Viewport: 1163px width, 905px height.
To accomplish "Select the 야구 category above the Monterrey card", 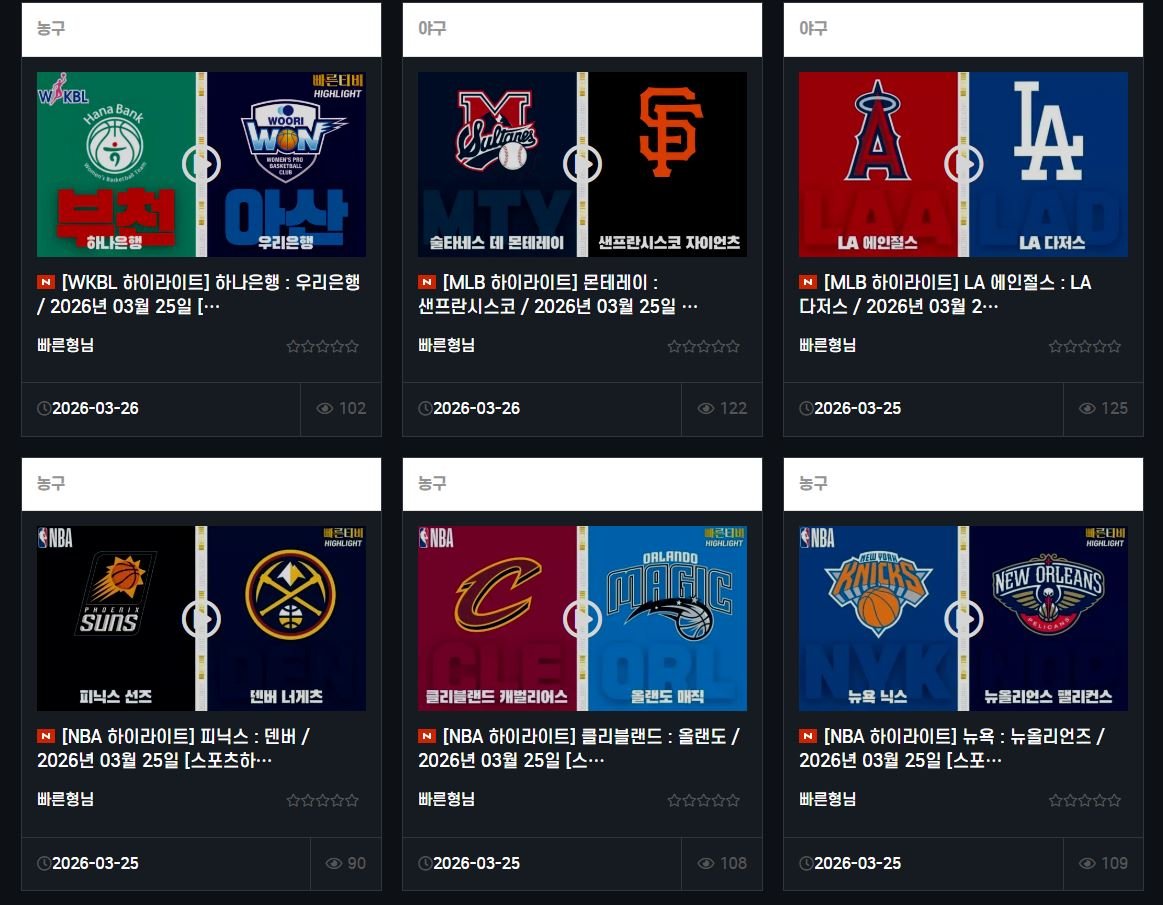I will 432,29.
